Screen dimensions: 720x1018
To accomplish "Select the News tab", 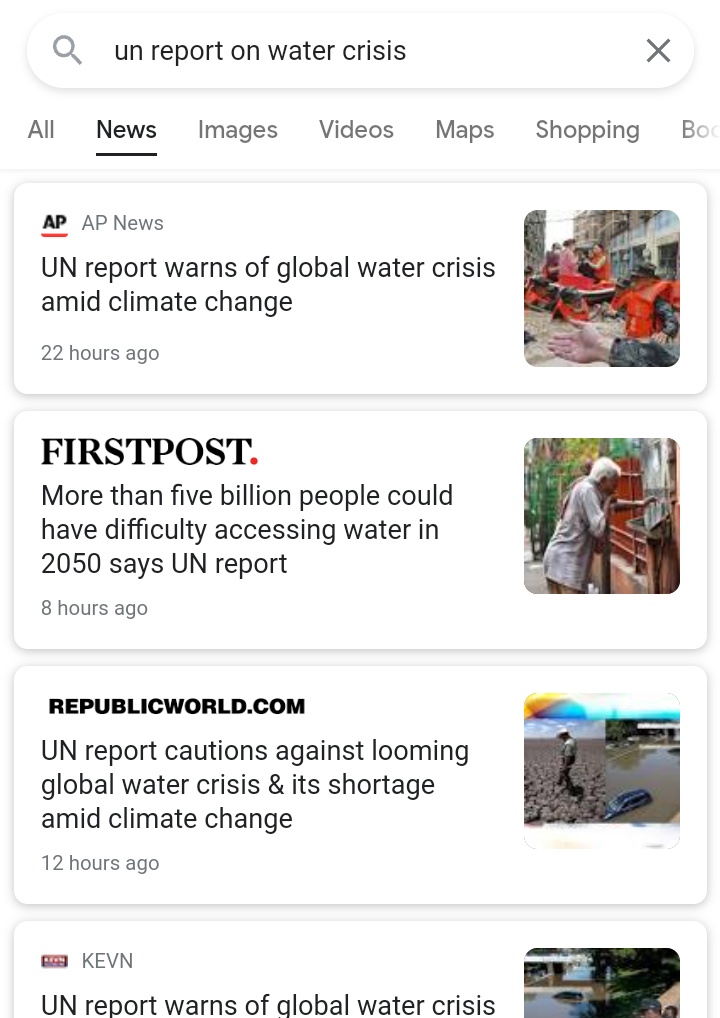I will pos(126,130).
